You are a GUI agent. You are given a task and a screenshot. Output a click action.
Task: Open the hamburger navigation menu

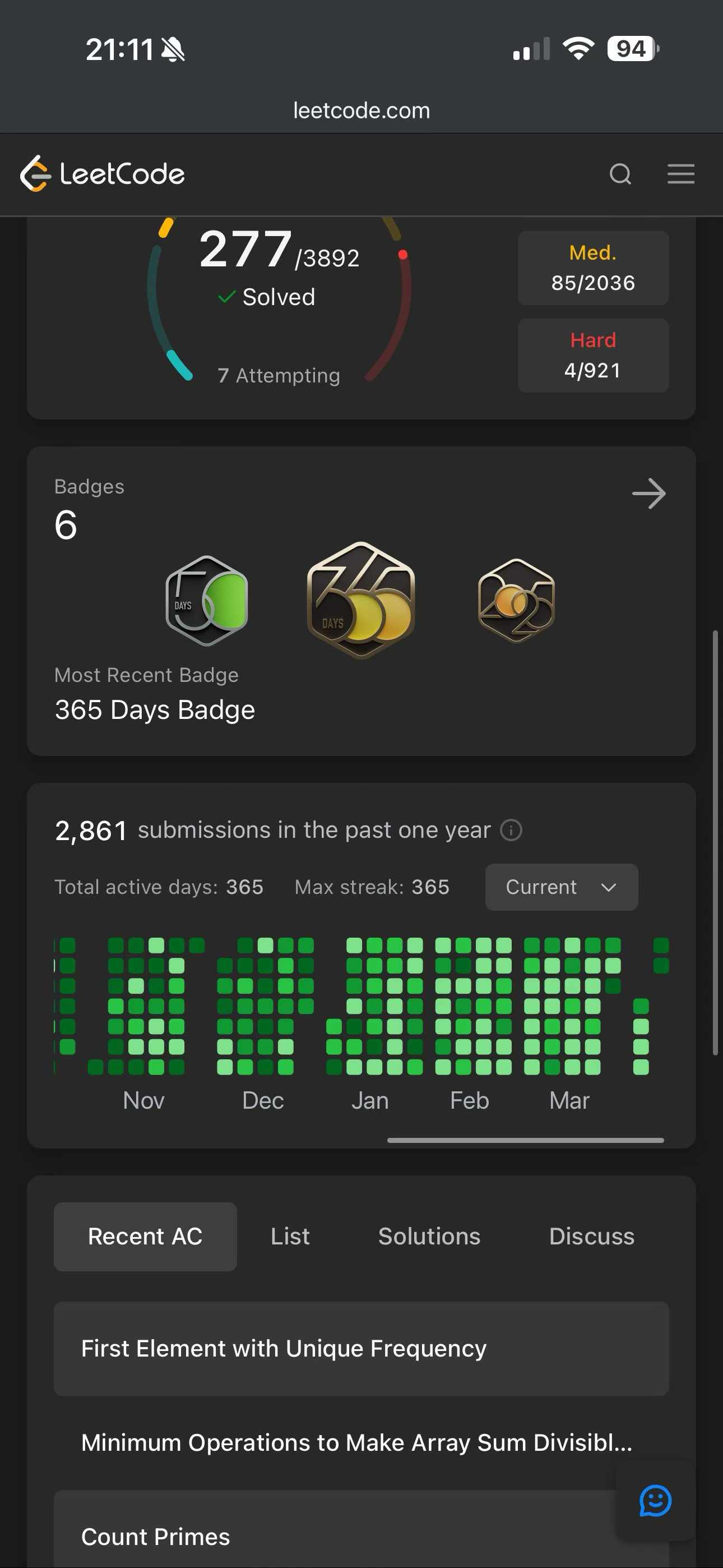680,174
